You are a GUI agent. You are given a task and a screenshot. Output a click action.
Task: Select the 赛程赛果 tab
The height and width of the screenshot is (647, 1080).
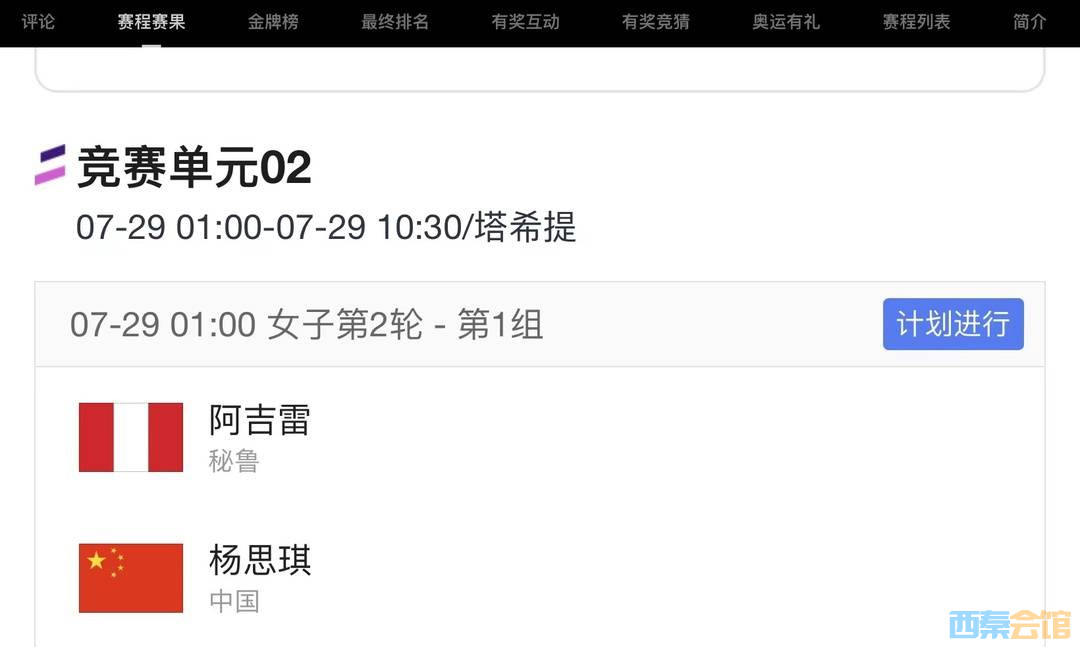[151, 21]
